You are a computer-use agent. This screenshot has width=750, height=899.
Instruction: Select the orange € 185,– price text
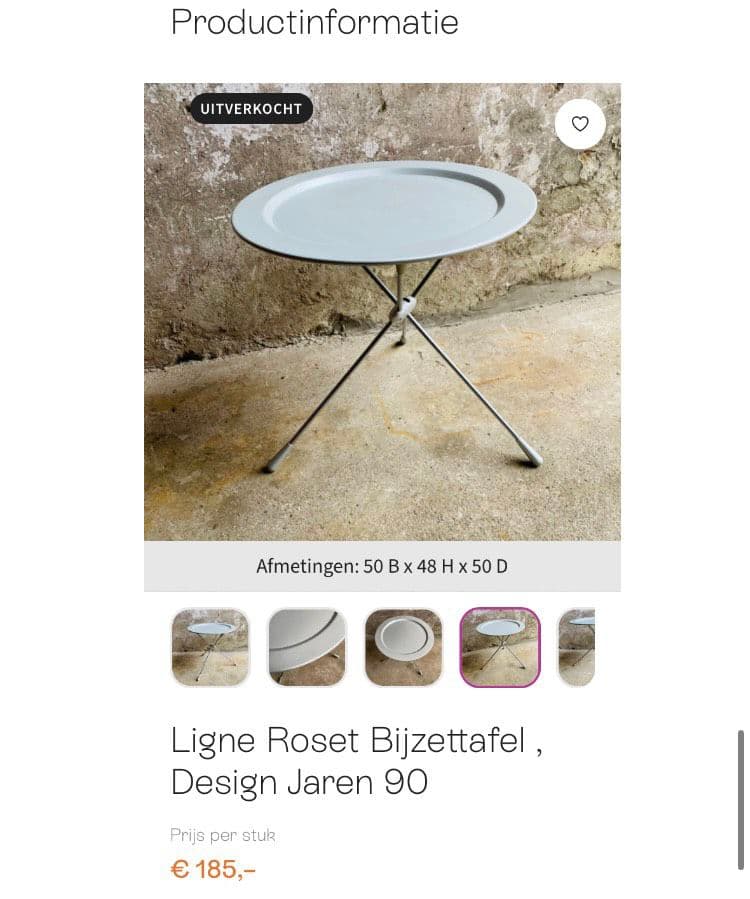(213, 871)
